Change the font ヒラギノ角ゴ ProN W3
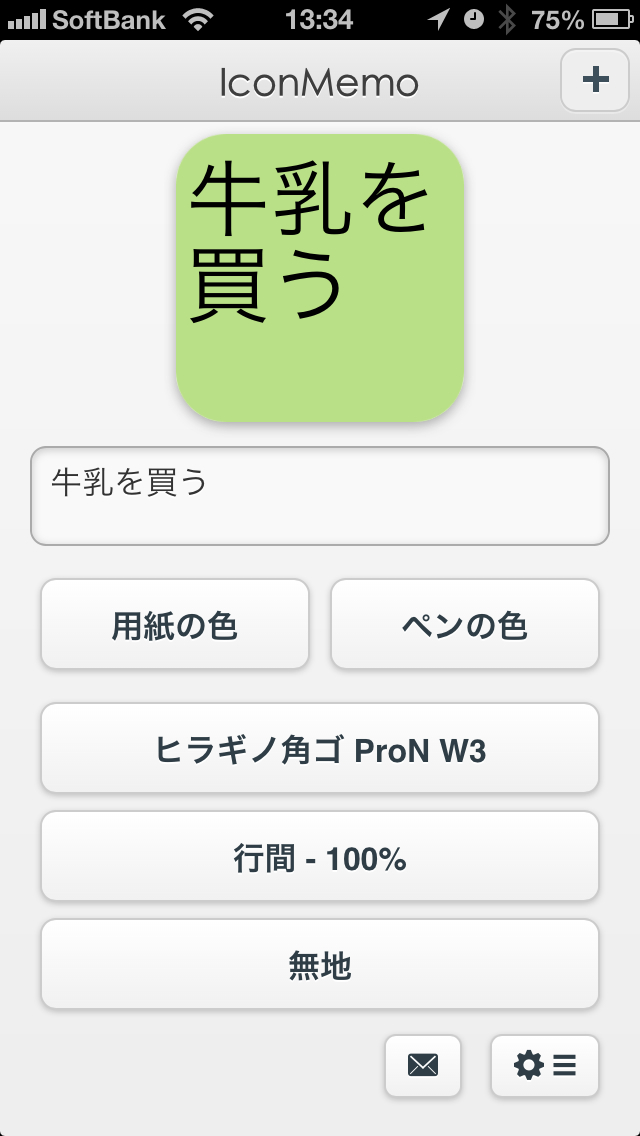The image size is (640, 1136). click(320, 749)
